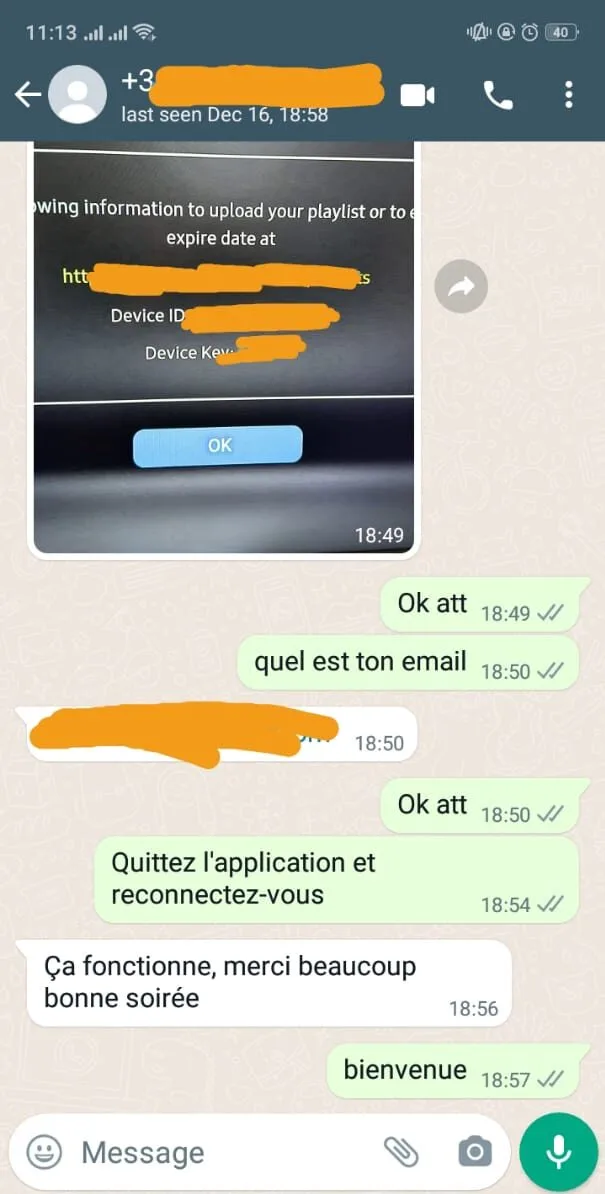Viewport: 605px width, 1194px height.
Task: Tap the microphone voice message button
Action: [x=559, y=1152]
